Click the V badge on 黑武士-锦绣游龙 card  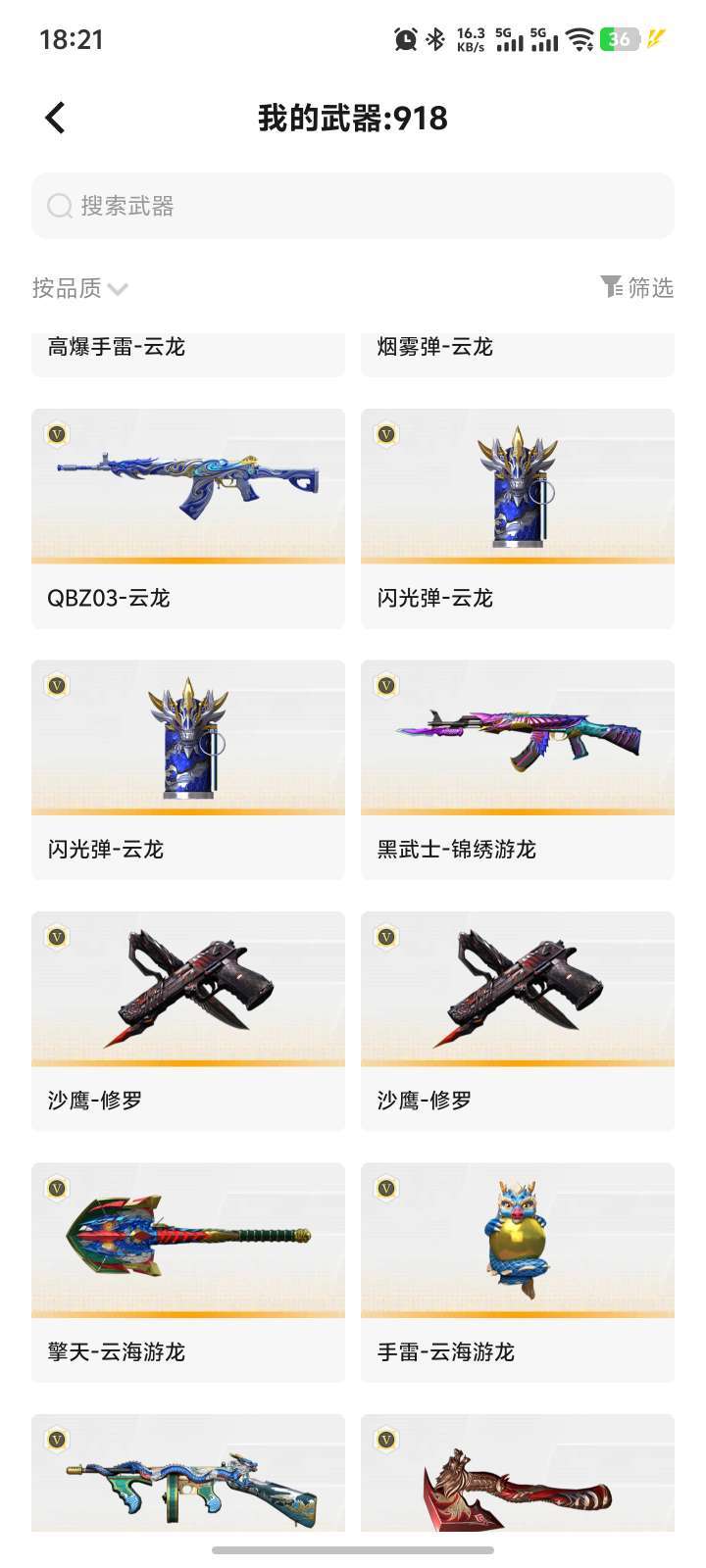pos(388,684)
